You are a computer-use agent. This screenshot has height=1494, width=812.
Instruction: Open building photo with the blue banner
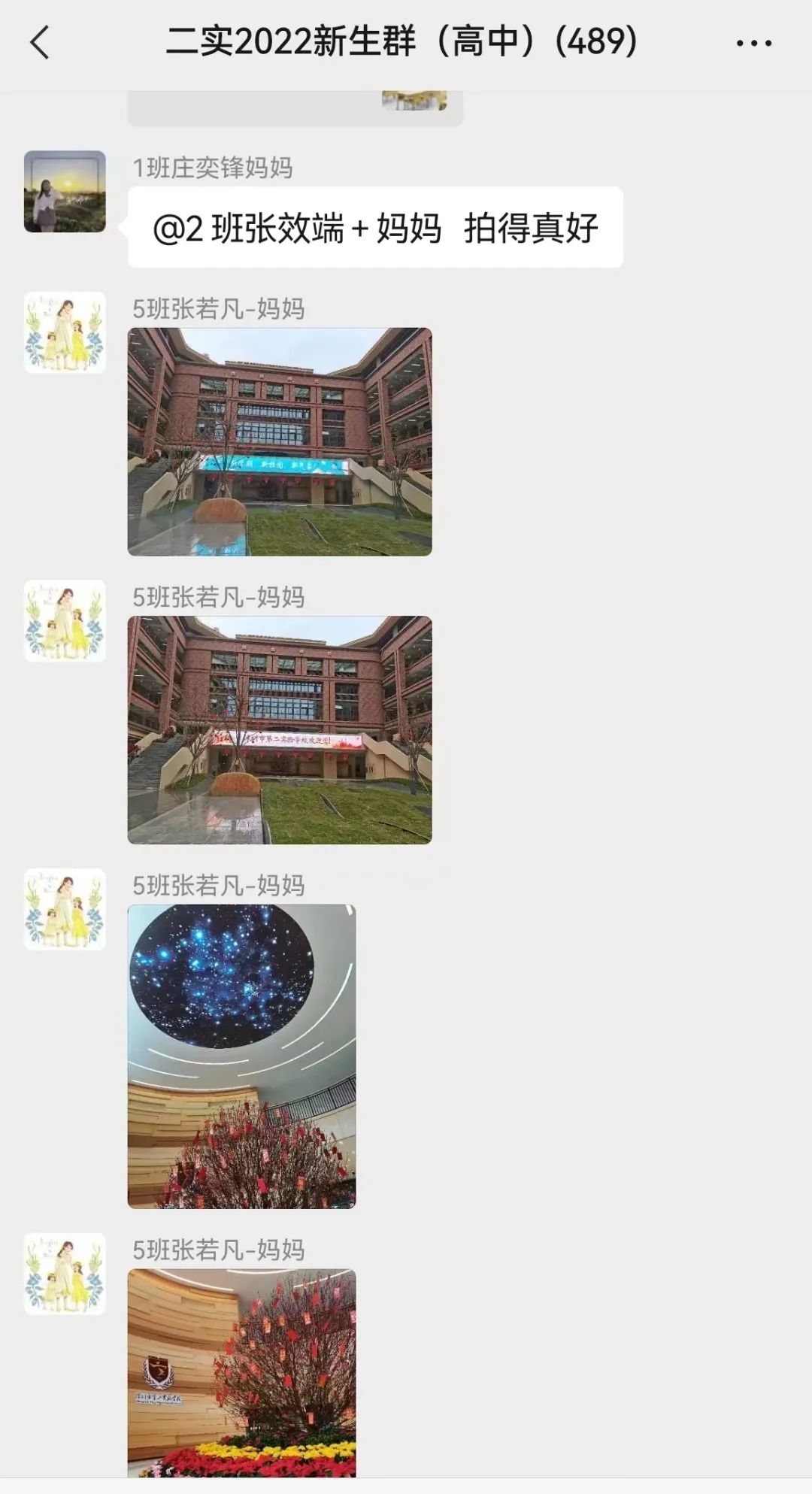click(280, 442)
